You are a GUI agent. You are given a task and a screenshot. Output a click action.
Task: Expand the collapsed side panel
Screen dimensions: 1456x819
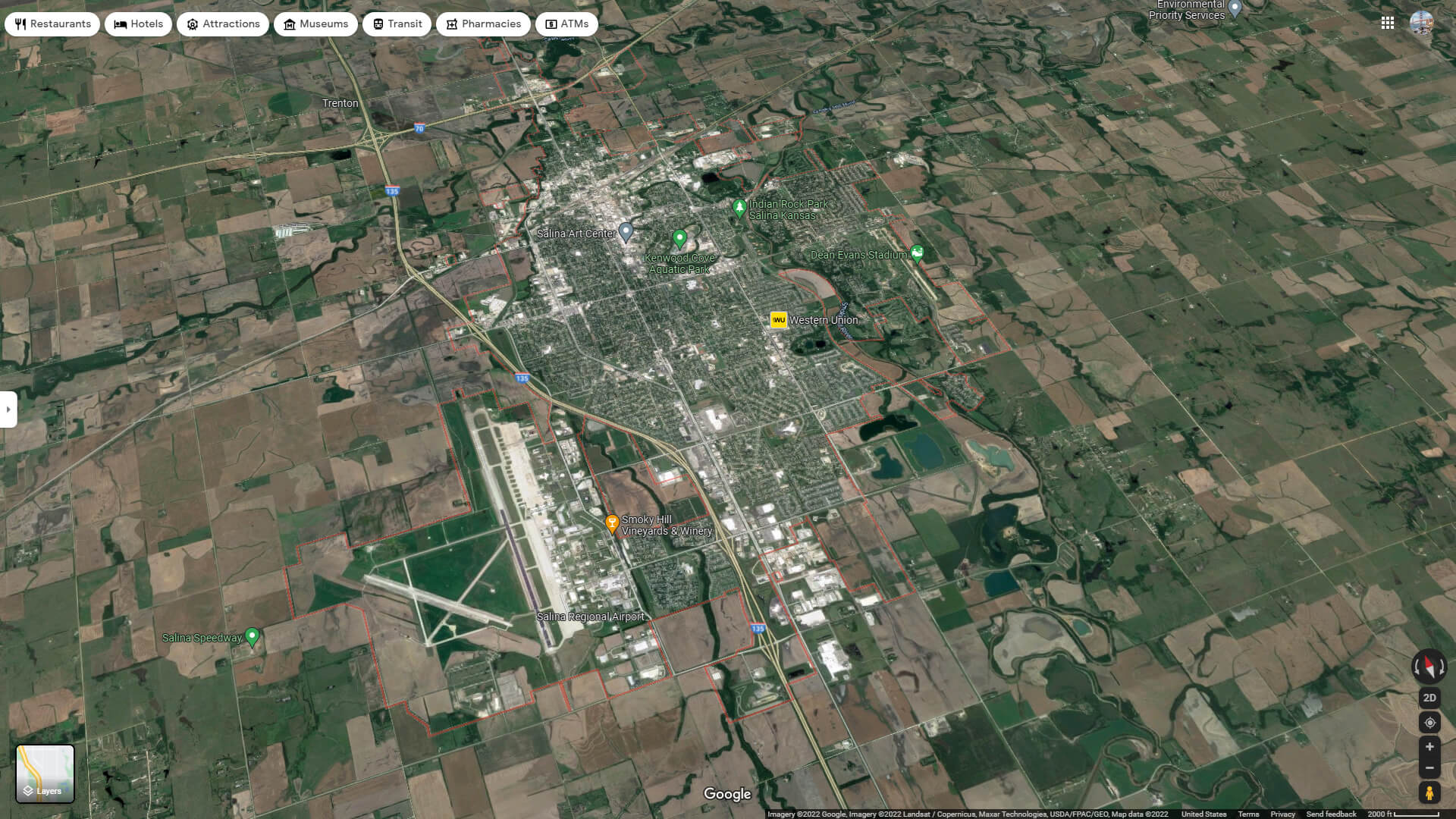click(8, 409)
